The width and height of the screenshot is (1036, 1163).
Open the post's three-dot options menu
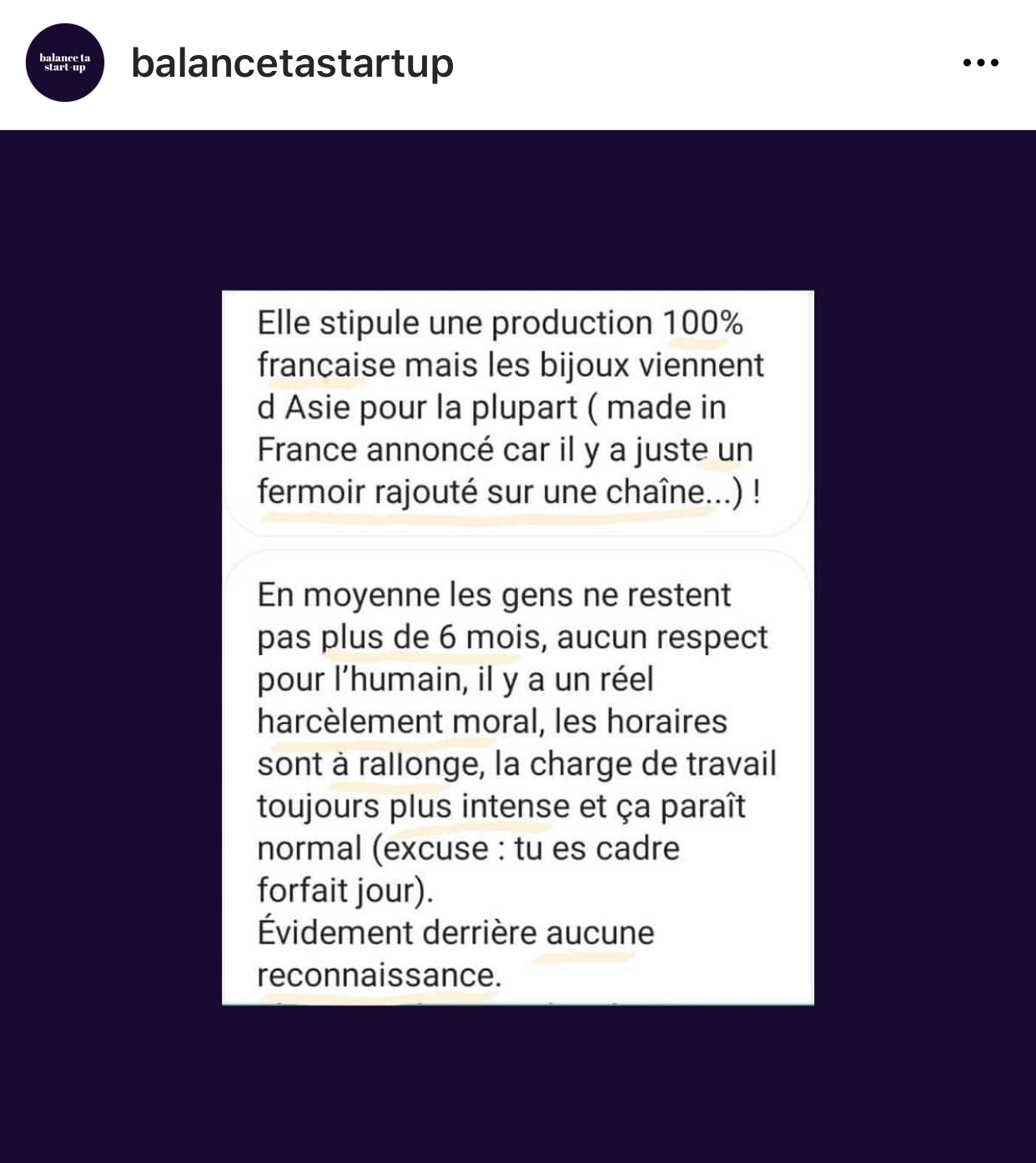[x=980, y=63]
